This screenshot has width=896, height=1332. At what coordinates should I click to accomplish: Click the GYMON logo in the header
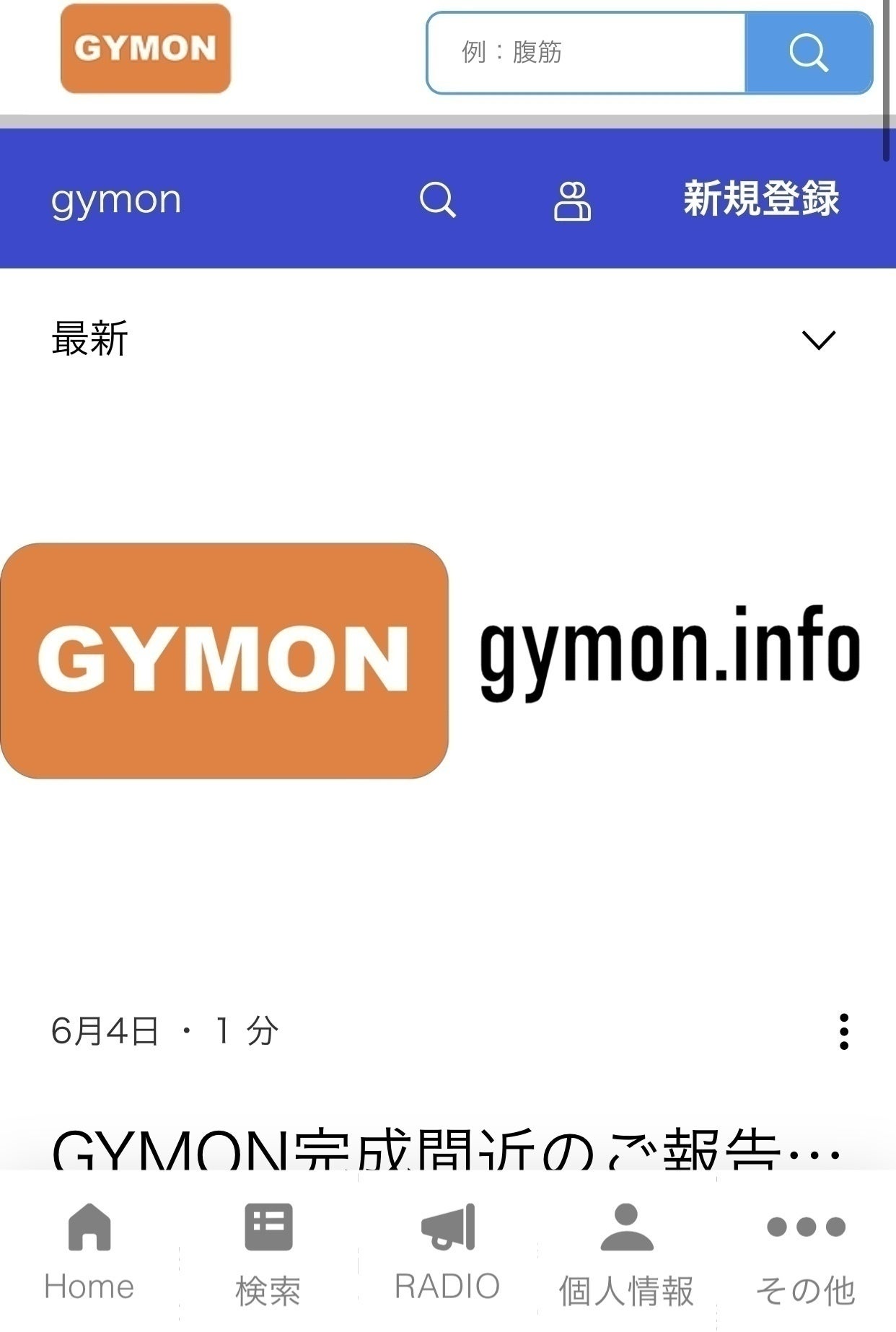145,49
